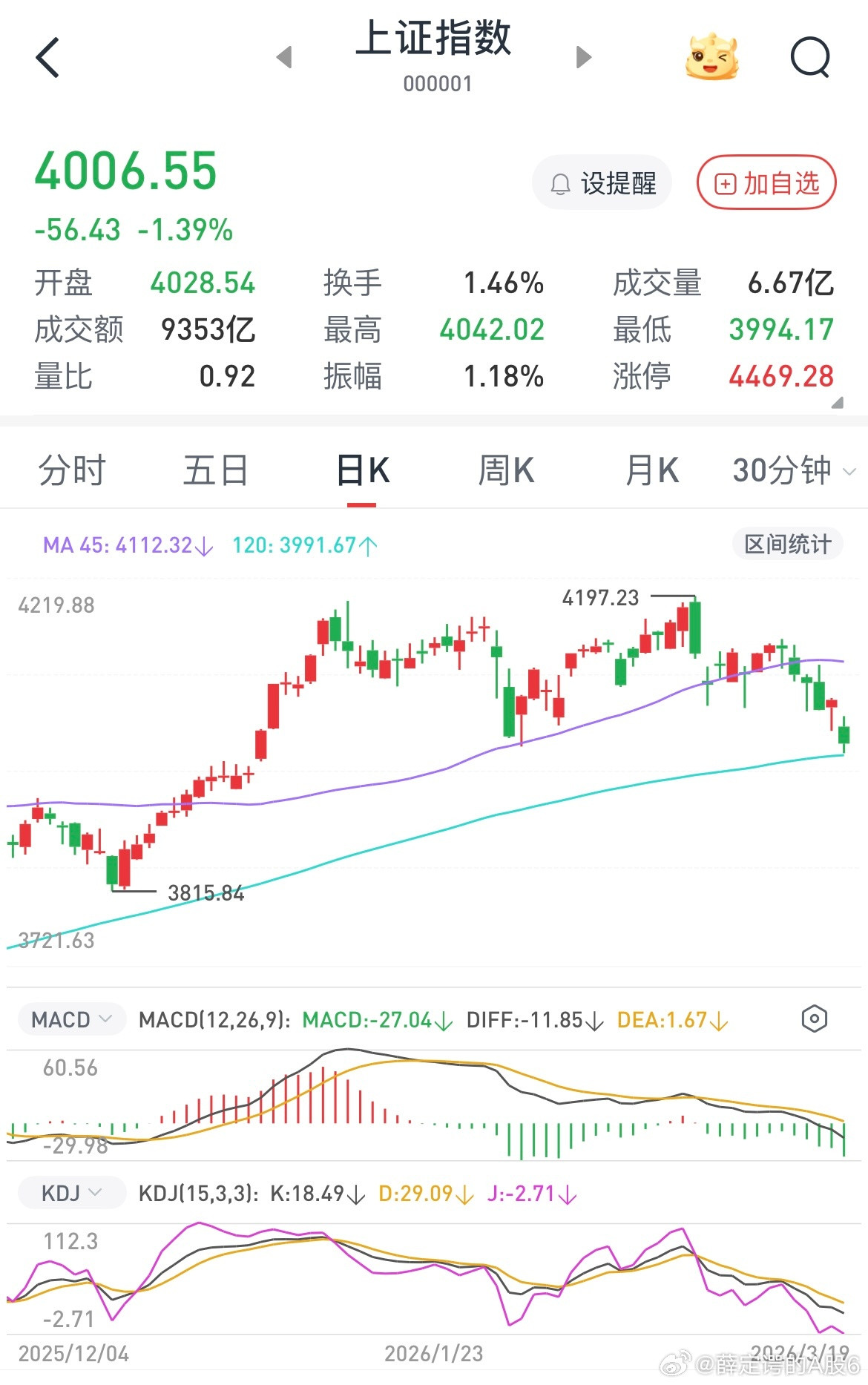The width and height of the screenshot is (868, 1385).
Task: Tap the dragon mascot assistant icon
Action: tap(711, 58)
